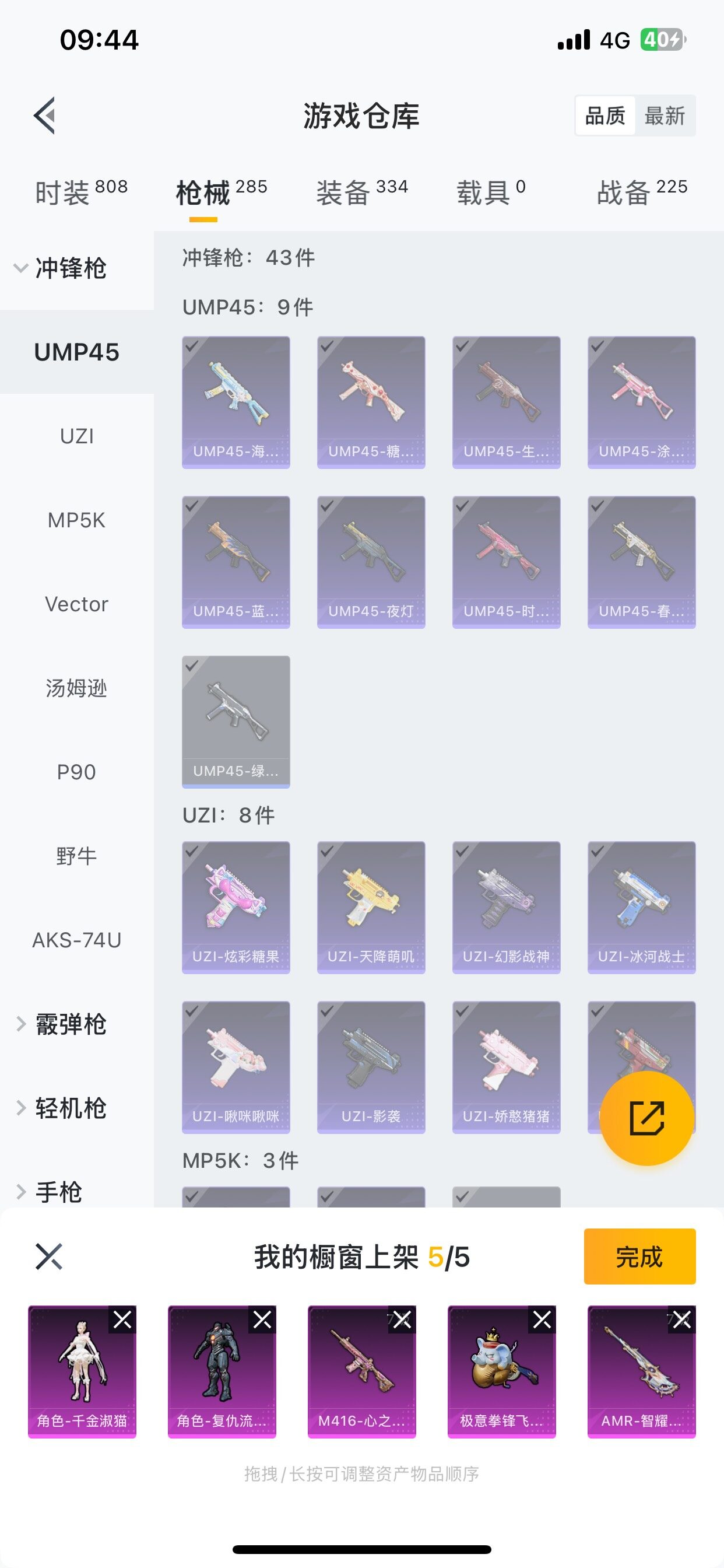This screenshot has width=724, height=1568.
Task: Expand the 轻机枪 category
Action: 61,1108
